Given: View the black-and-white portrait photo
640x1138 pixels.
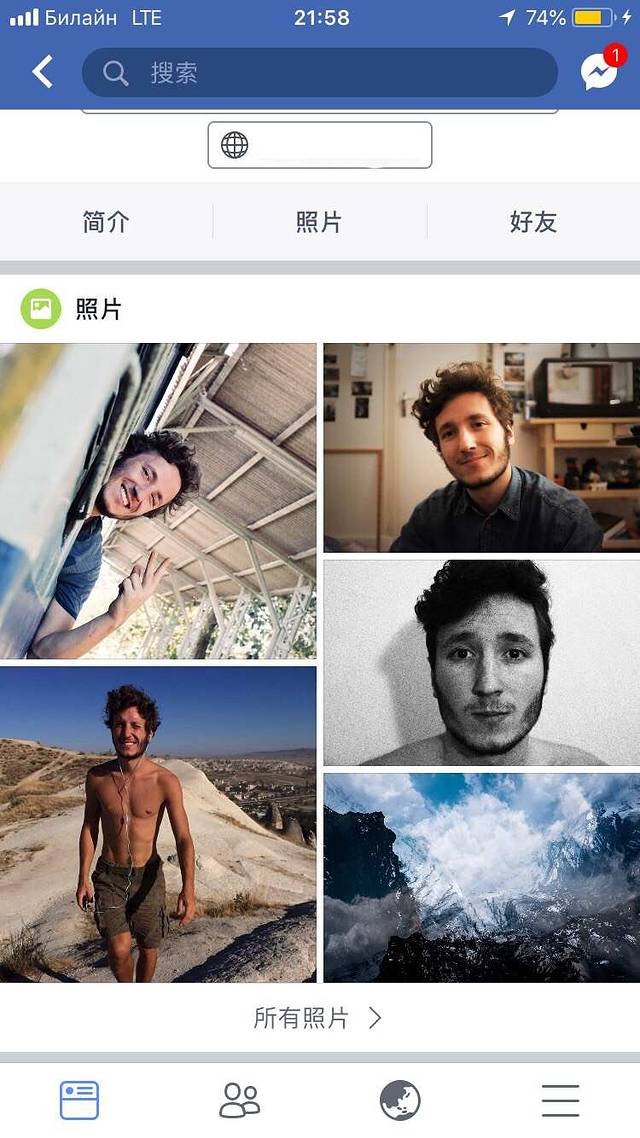Looking at the screenshot, I should [481, 662].
